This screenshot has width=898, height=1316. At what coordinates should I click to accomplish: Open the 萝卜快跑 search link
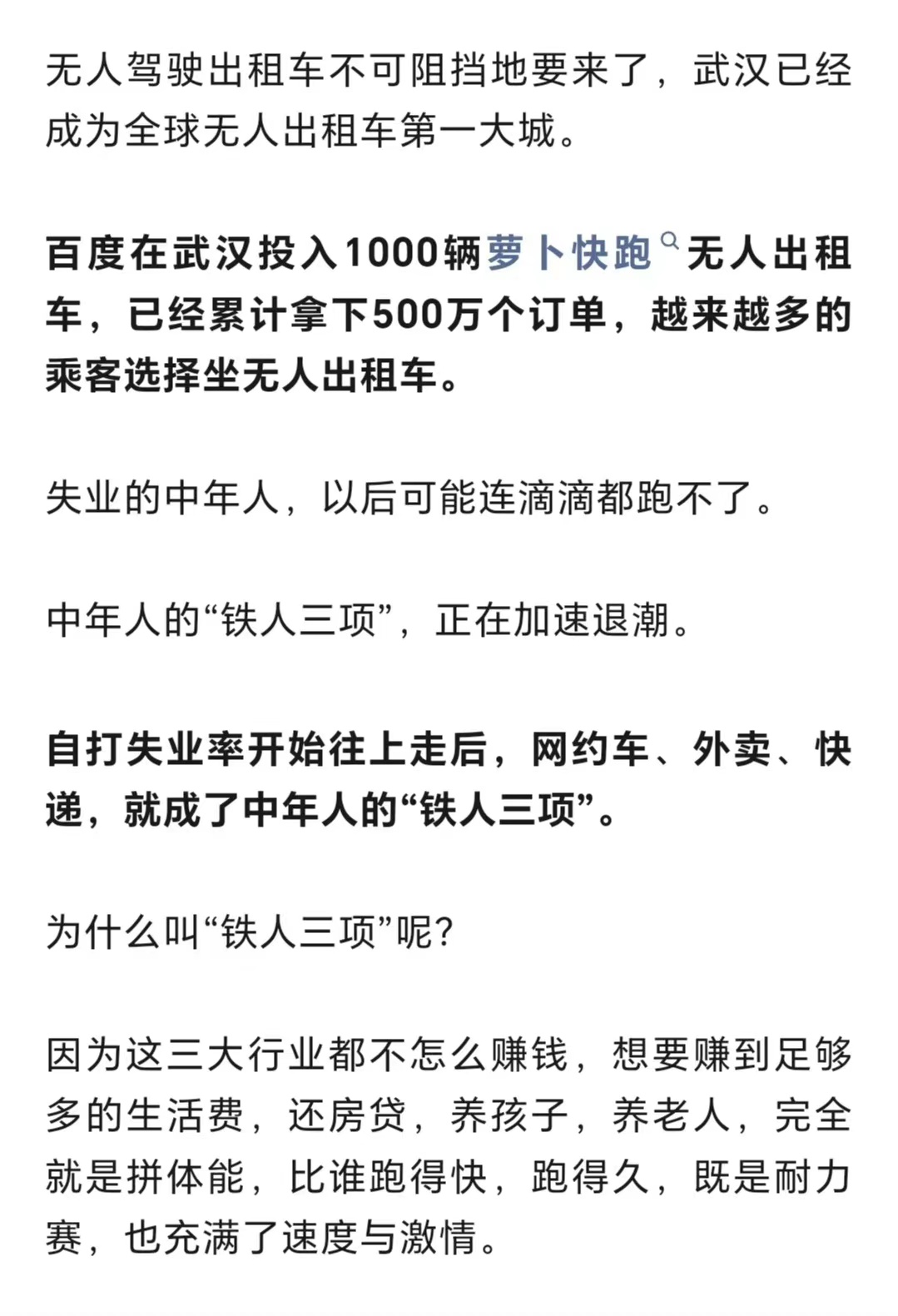coord(568,253)
